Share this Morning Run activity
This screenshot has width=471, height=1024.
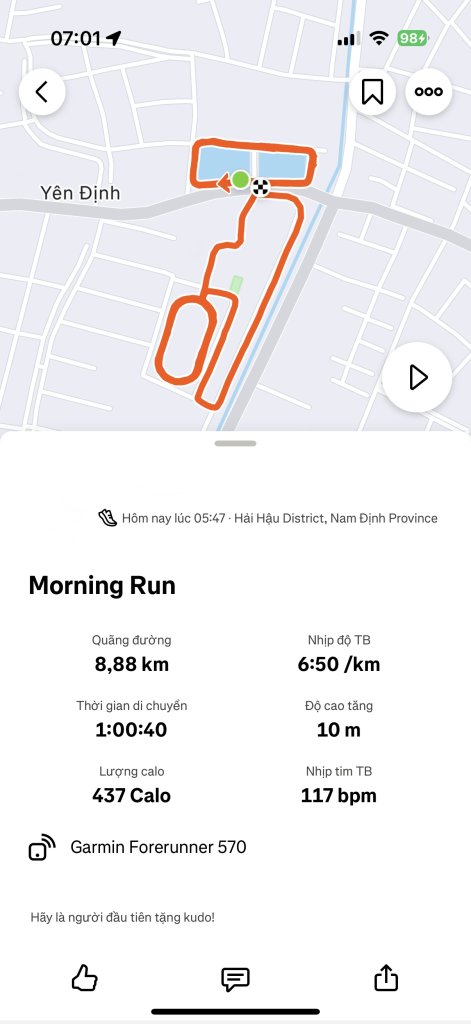click(x=386, y=978)
